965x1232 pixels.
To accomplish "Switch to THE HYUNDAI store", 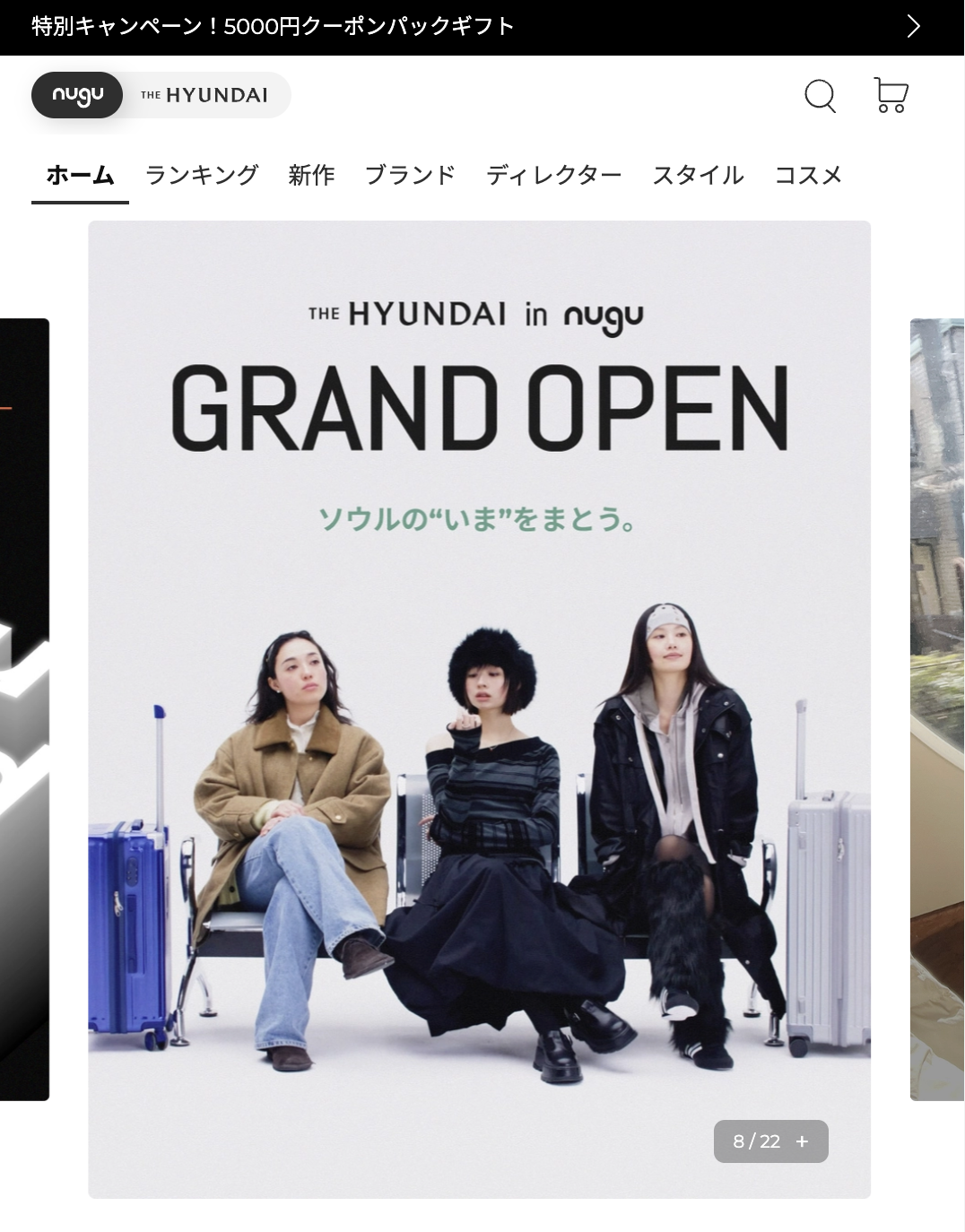I will [204, 95].
